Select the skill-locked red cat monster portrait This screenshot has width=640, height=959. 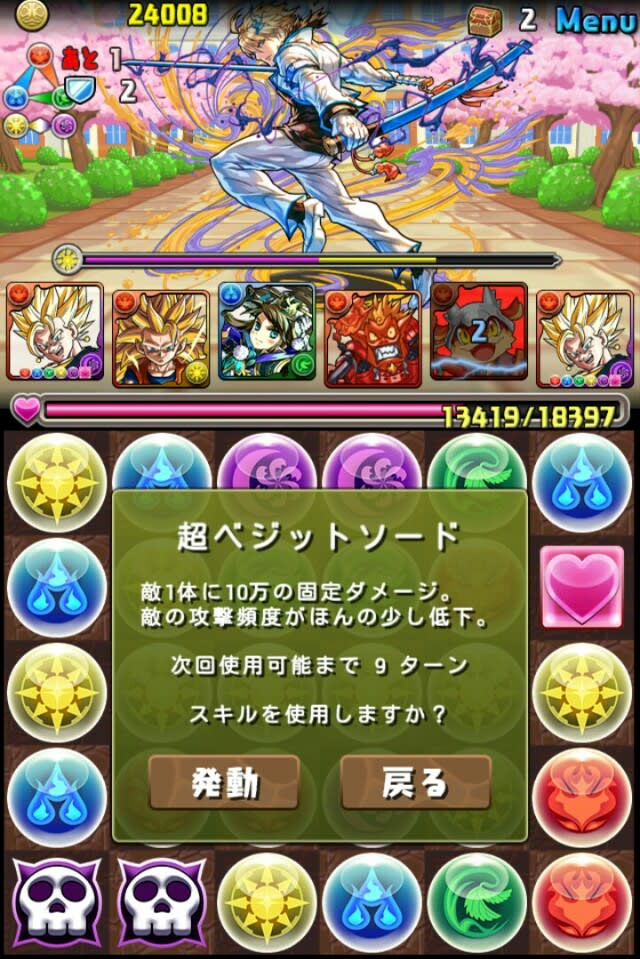[478, 335]
